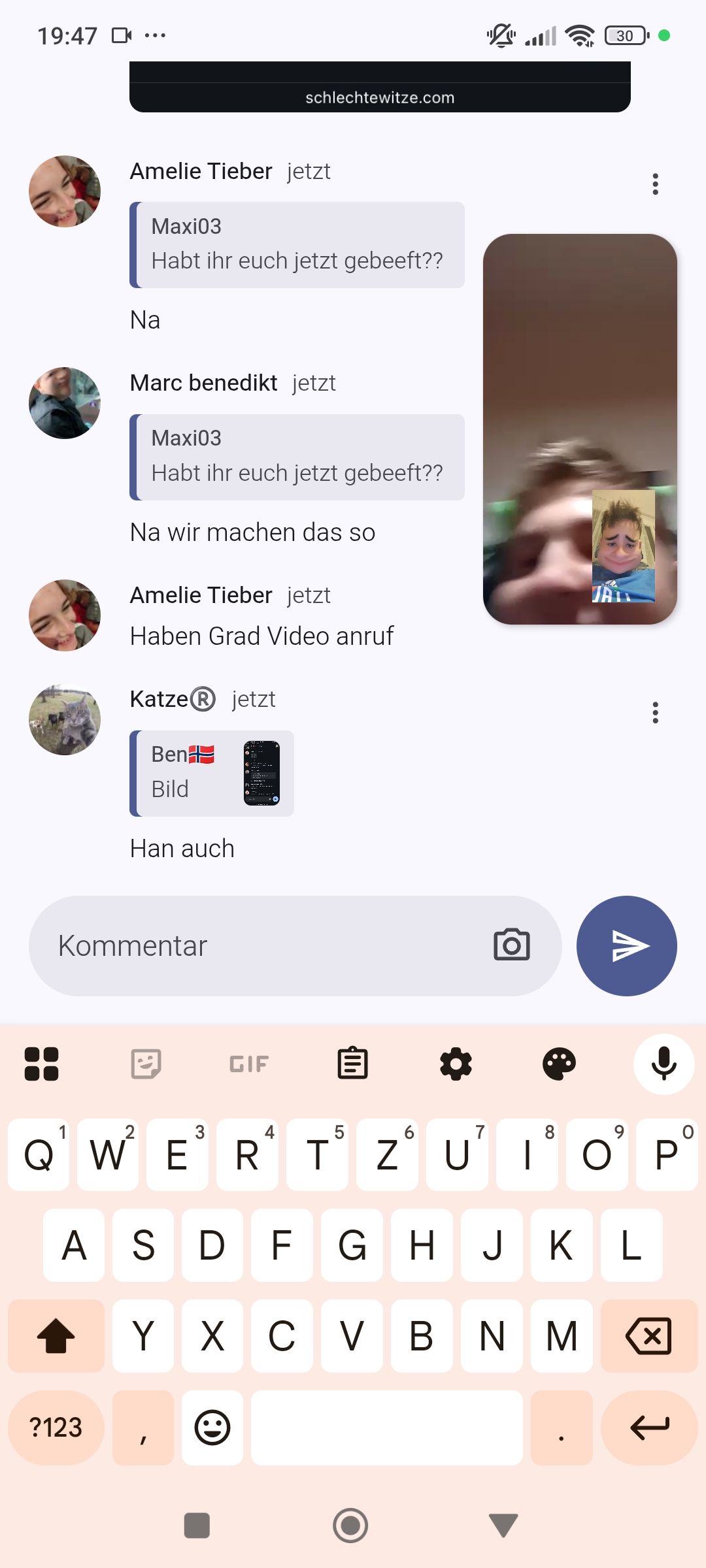Open the emoji keyboard
This screenshot has height=1568, width=706.
pyautogui.click(x=212, y=1428)
